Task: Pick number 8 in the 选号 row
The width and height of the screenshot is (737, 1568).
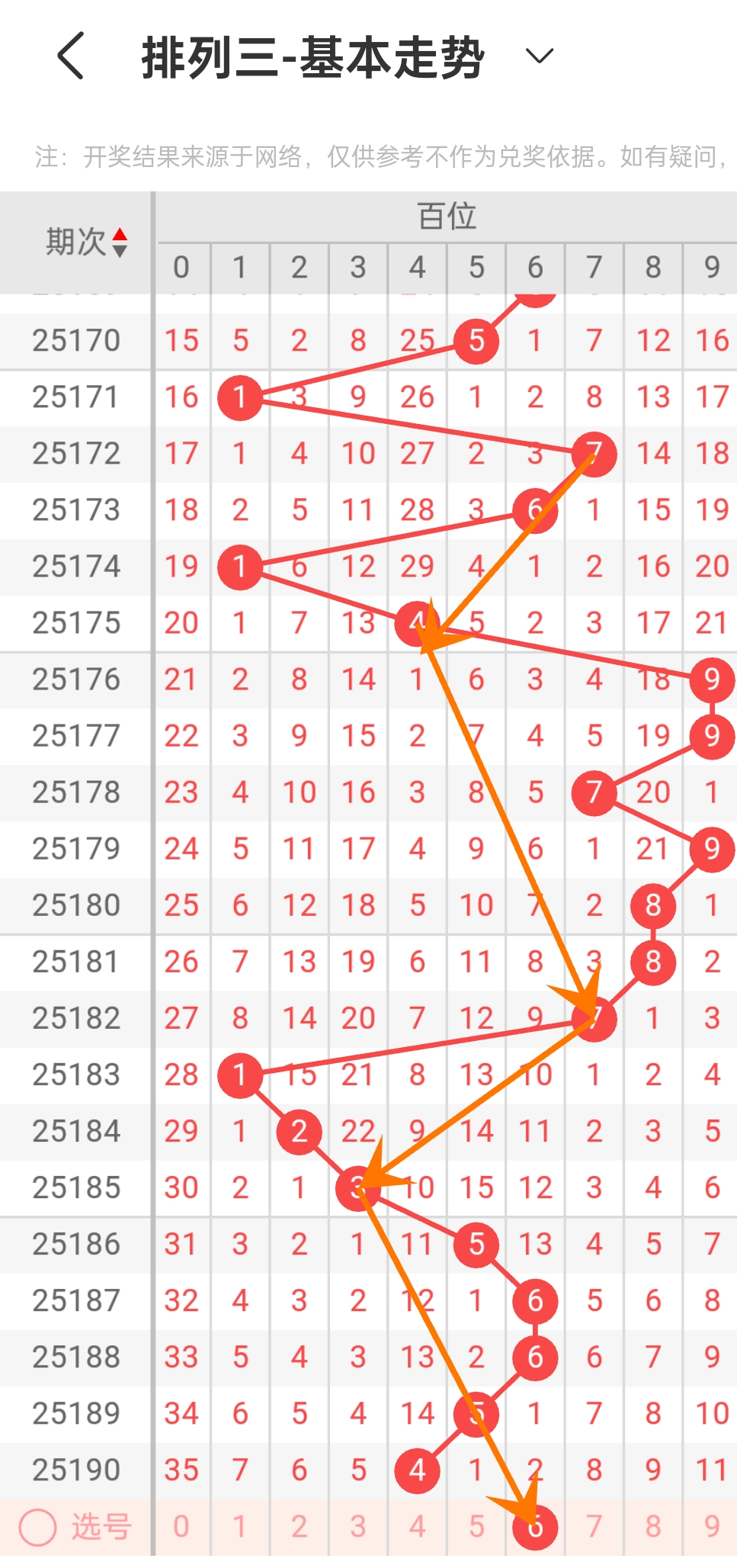Action: click(653, 1526)
